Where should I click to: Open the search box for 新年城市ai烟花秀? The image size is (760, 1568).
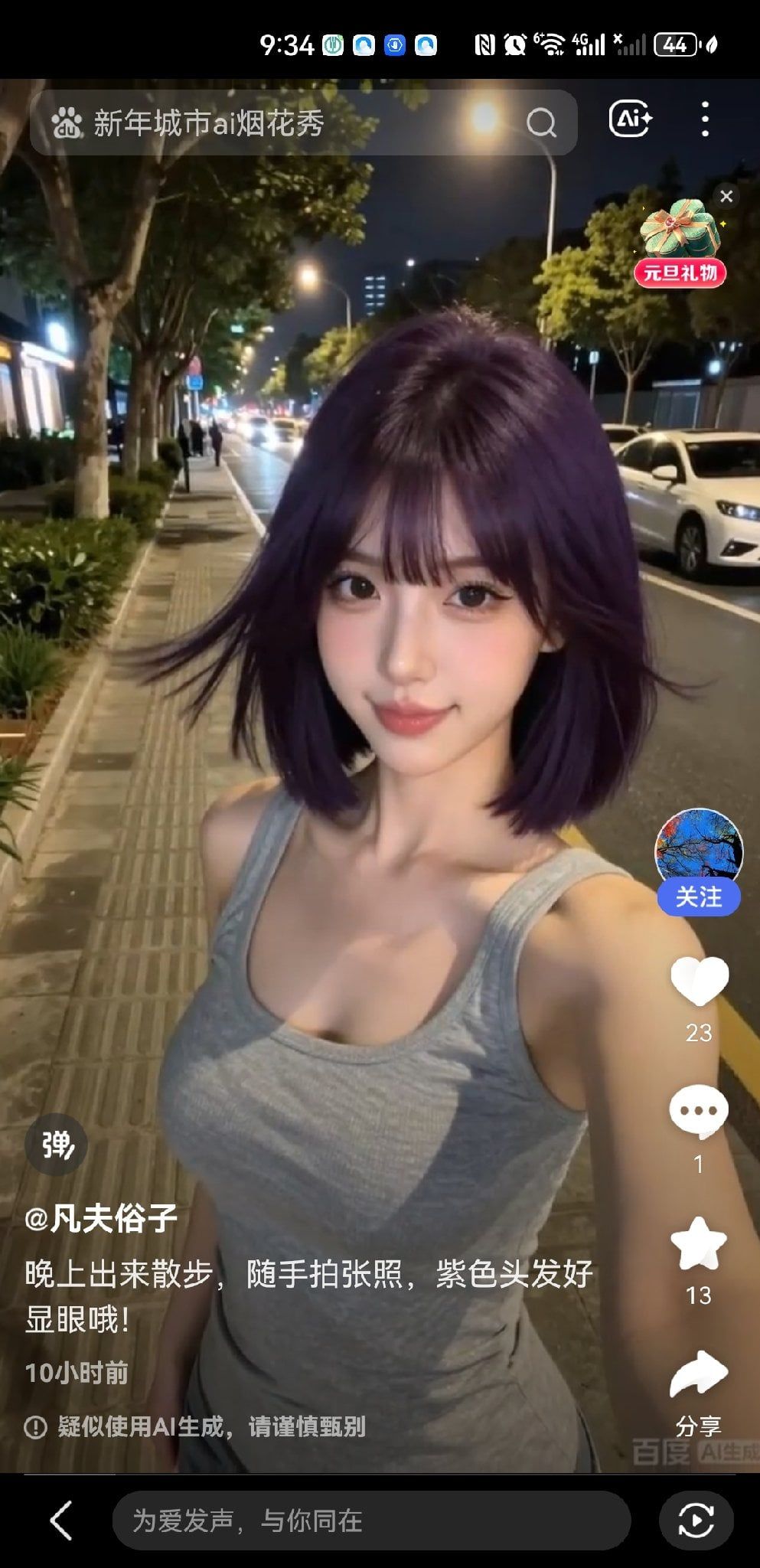point(303,122)
